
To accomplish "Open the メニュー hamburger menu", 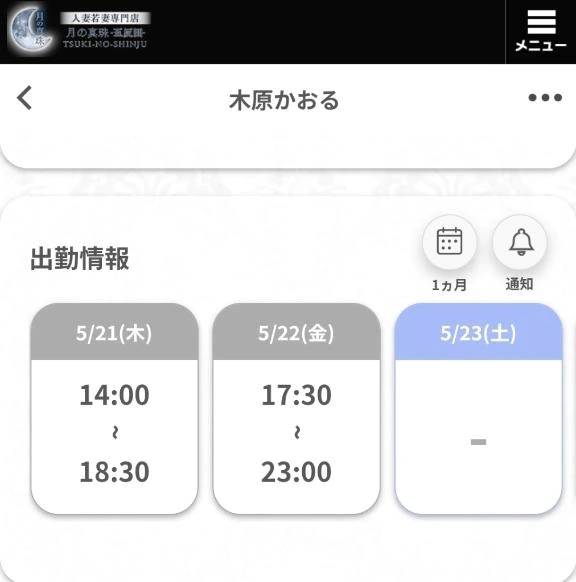I will tap(541, 31).
